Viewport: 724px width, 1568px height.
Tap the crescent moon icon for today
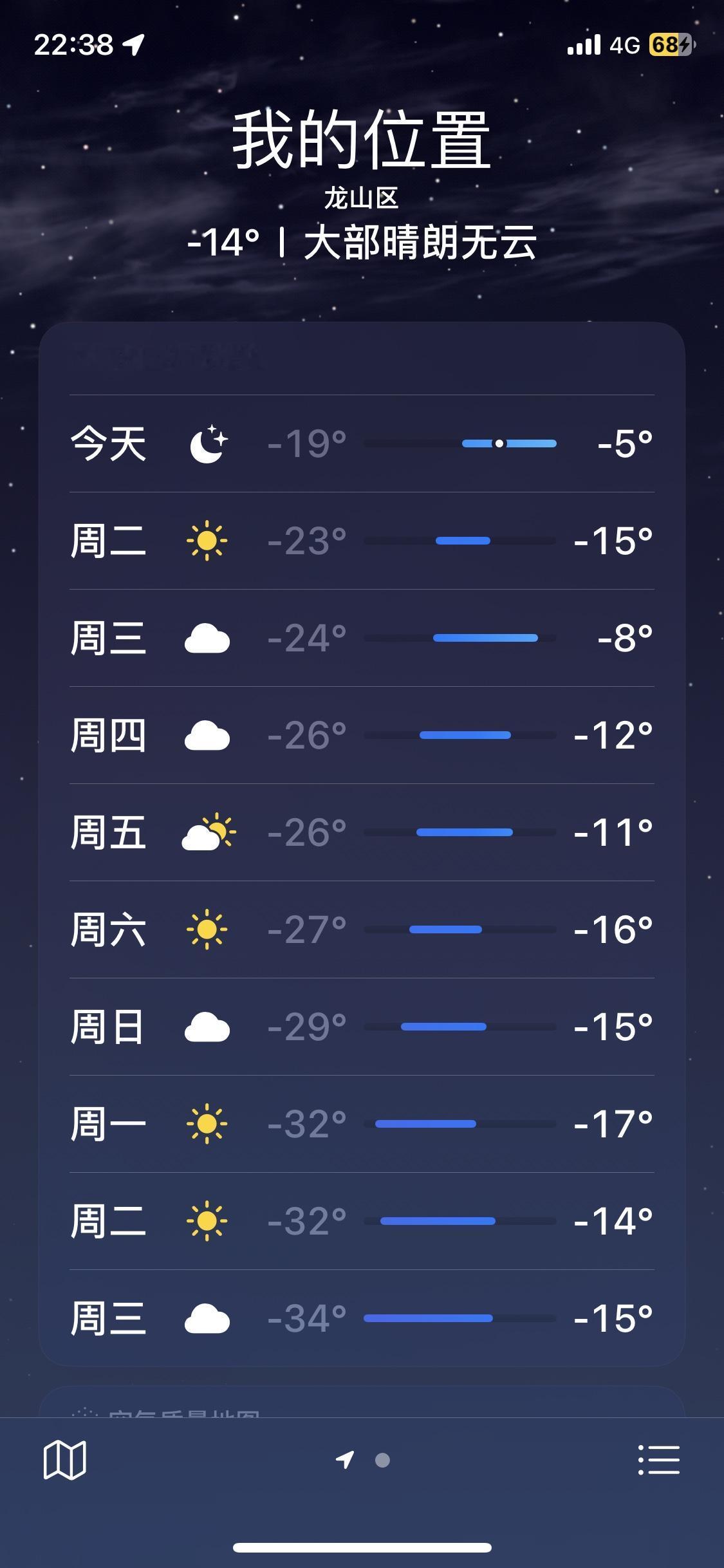(208, 443)
